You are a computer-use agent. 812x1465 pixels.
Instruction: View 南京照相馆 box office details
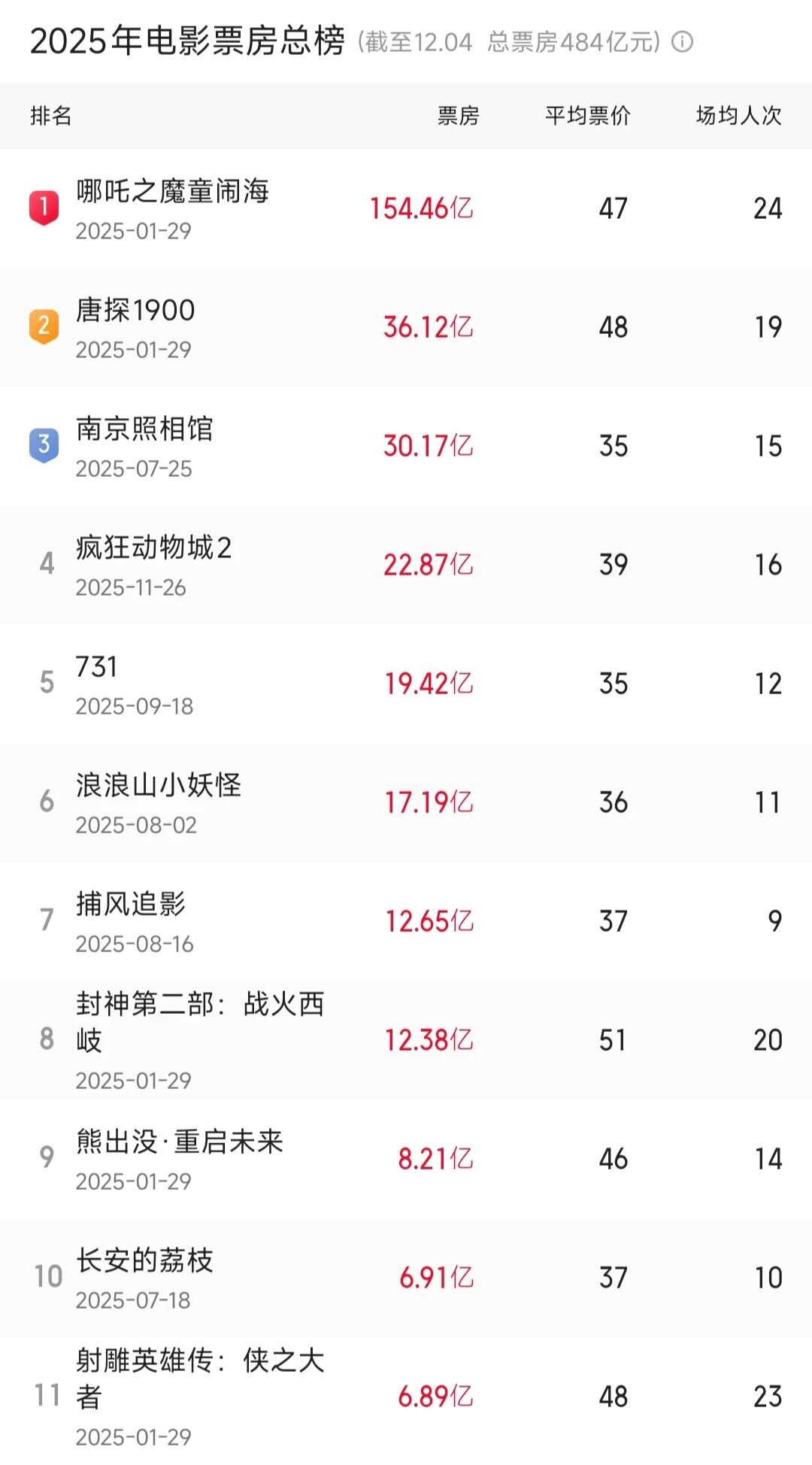tap(144, 429)
